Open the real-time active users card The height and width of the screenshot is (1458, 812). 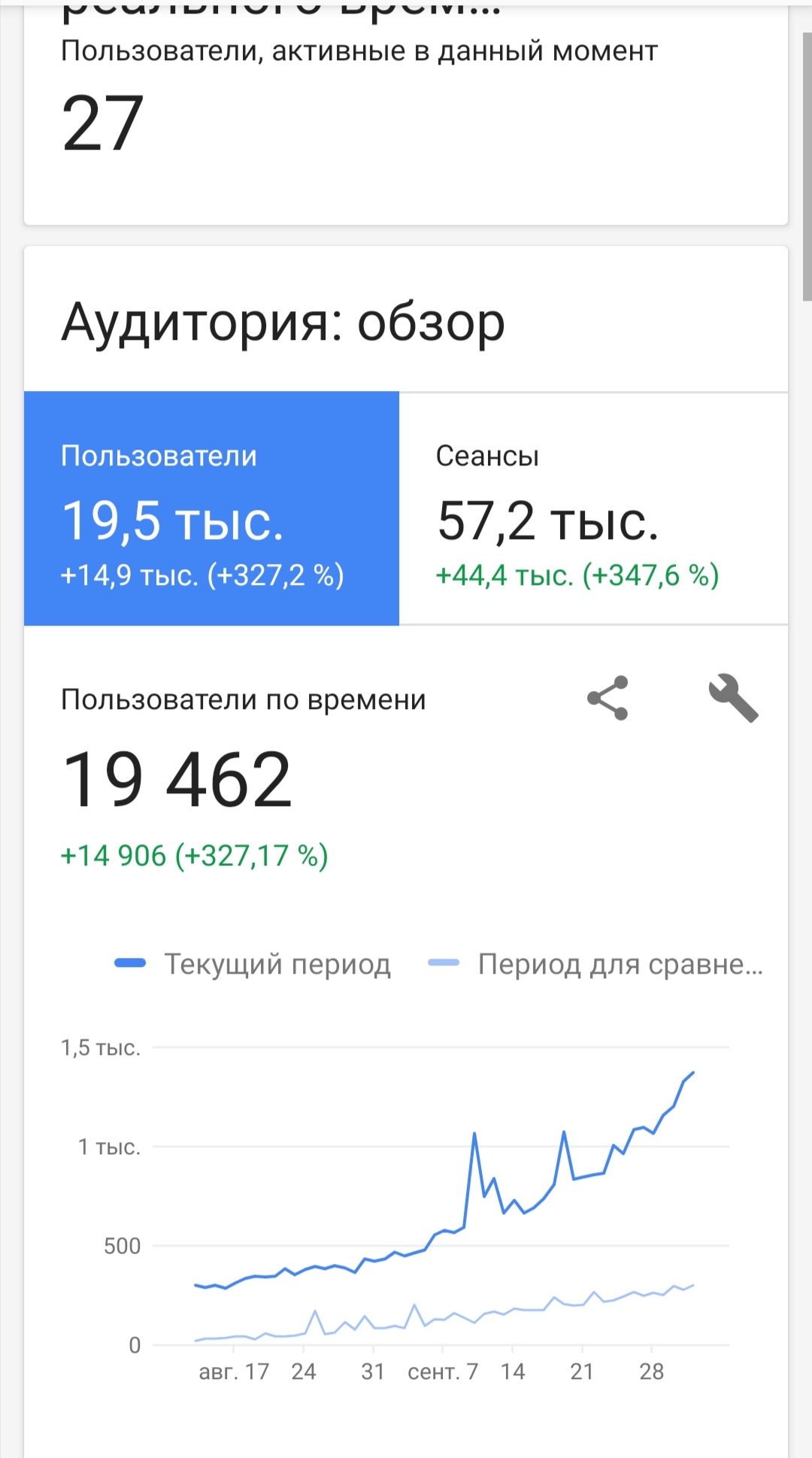click(406, 113)
